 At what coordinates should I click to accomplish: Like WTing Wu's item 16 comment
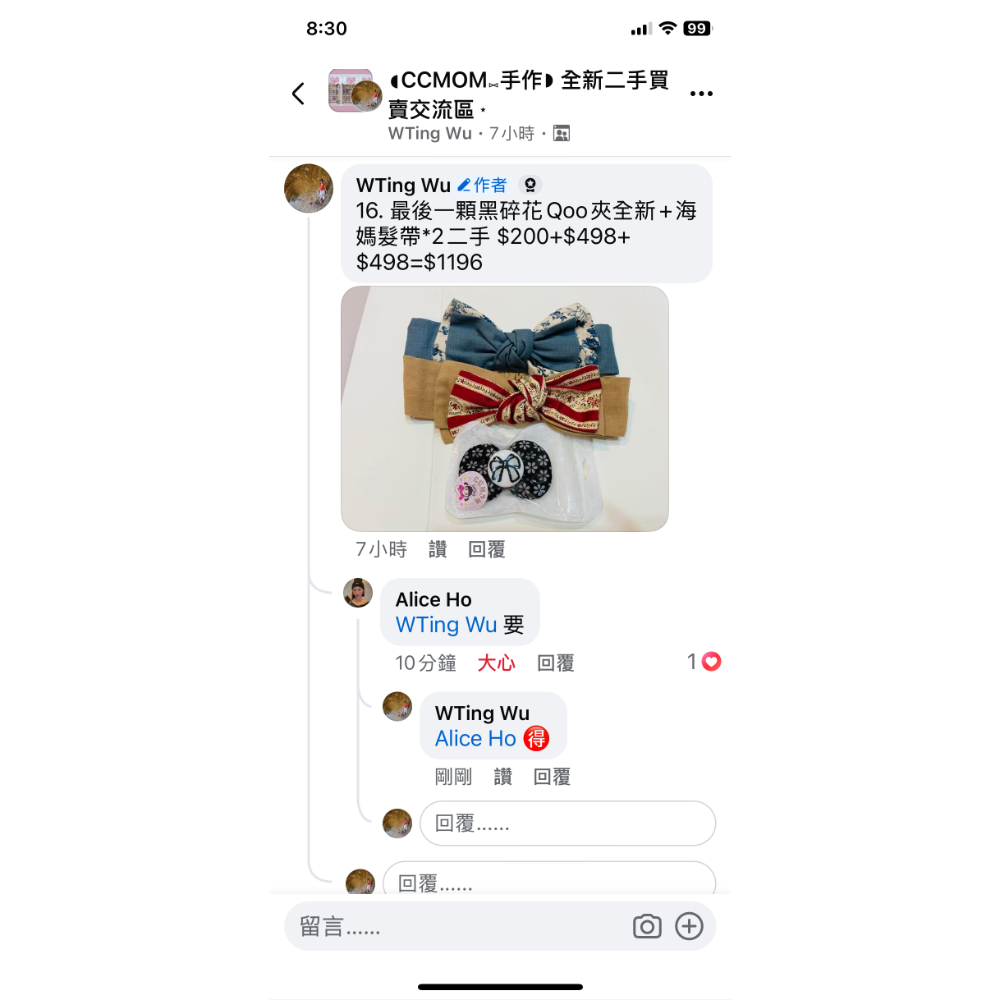click(438, 549)
